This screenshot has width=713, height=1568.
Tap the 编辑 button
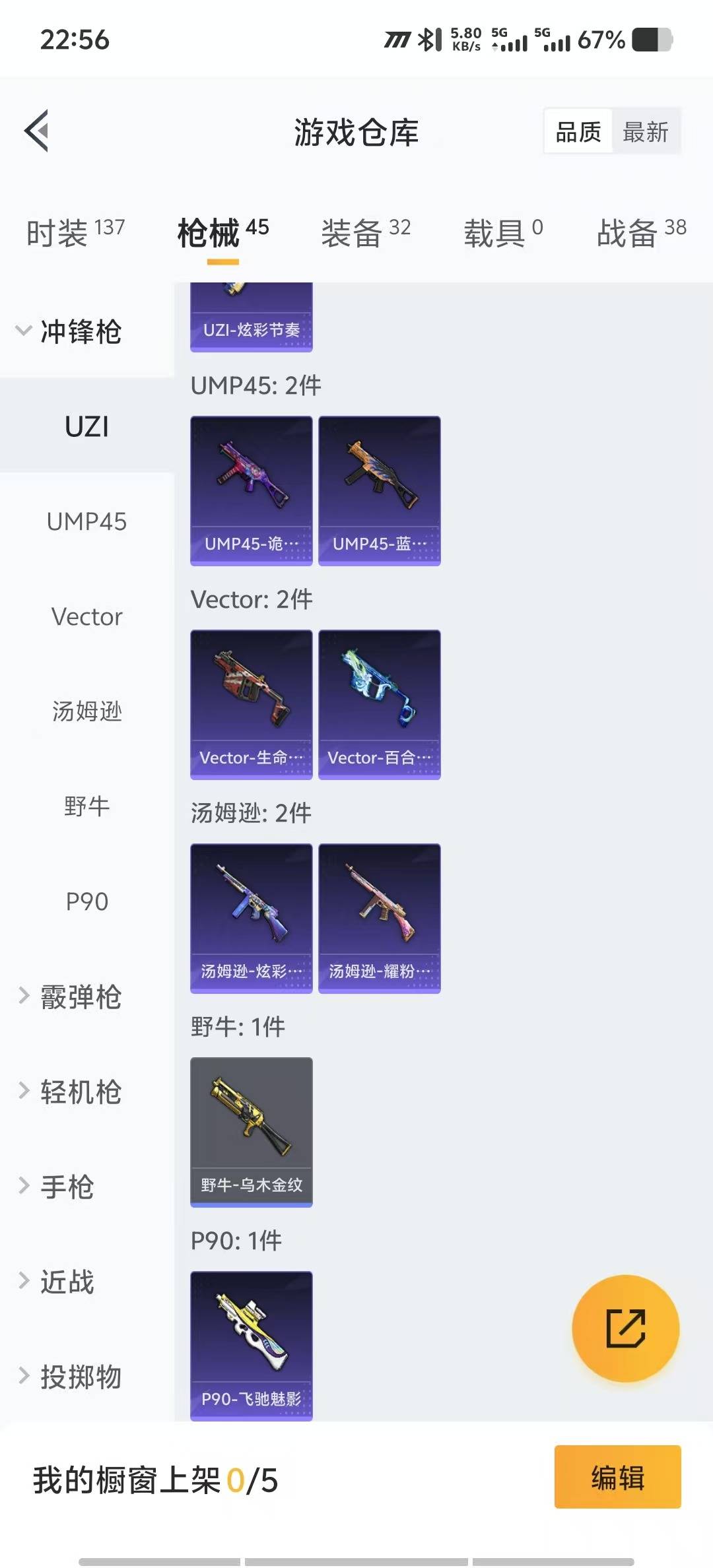click(617, 1477)
